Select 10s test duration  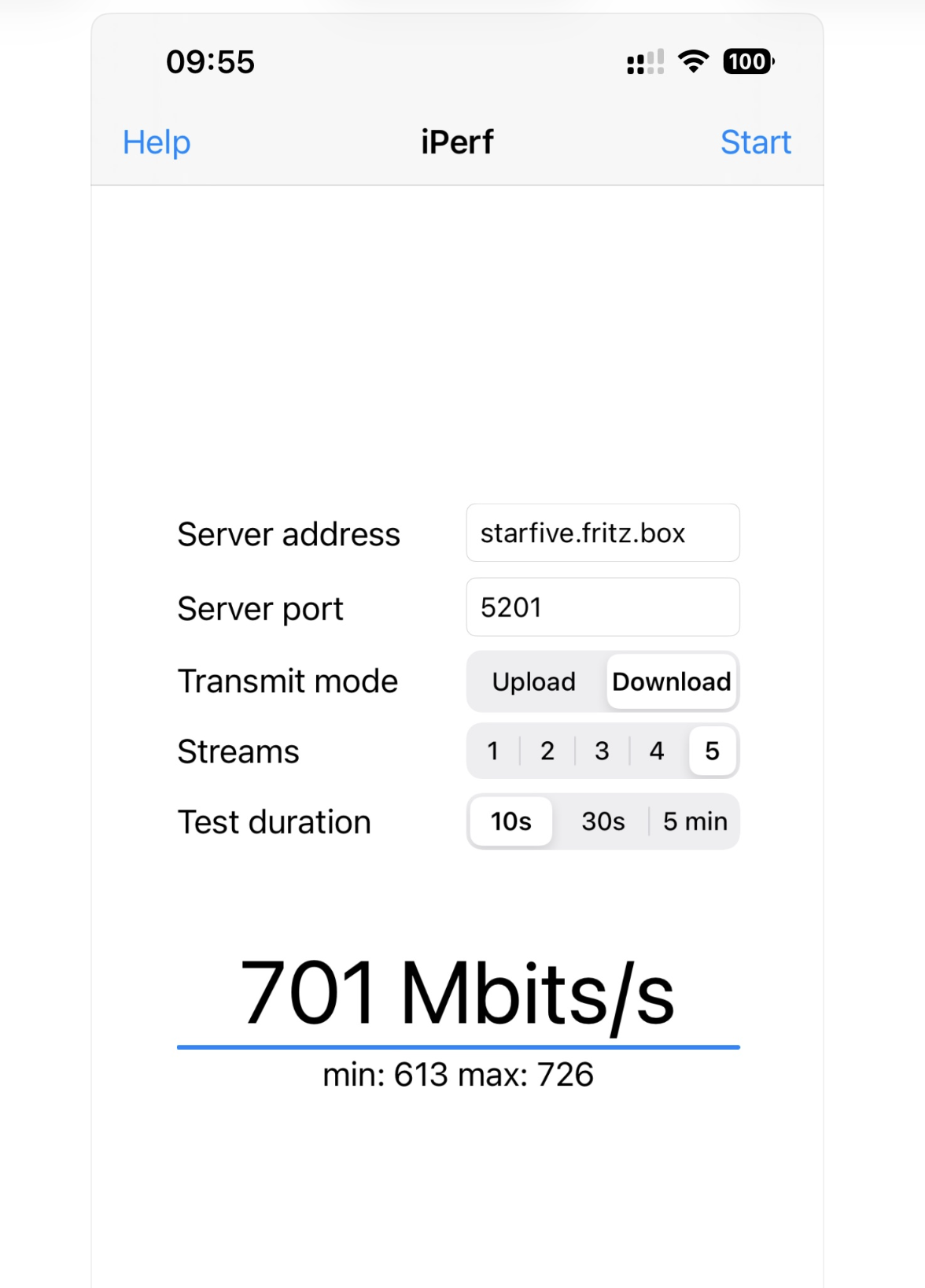pos(510,821)
